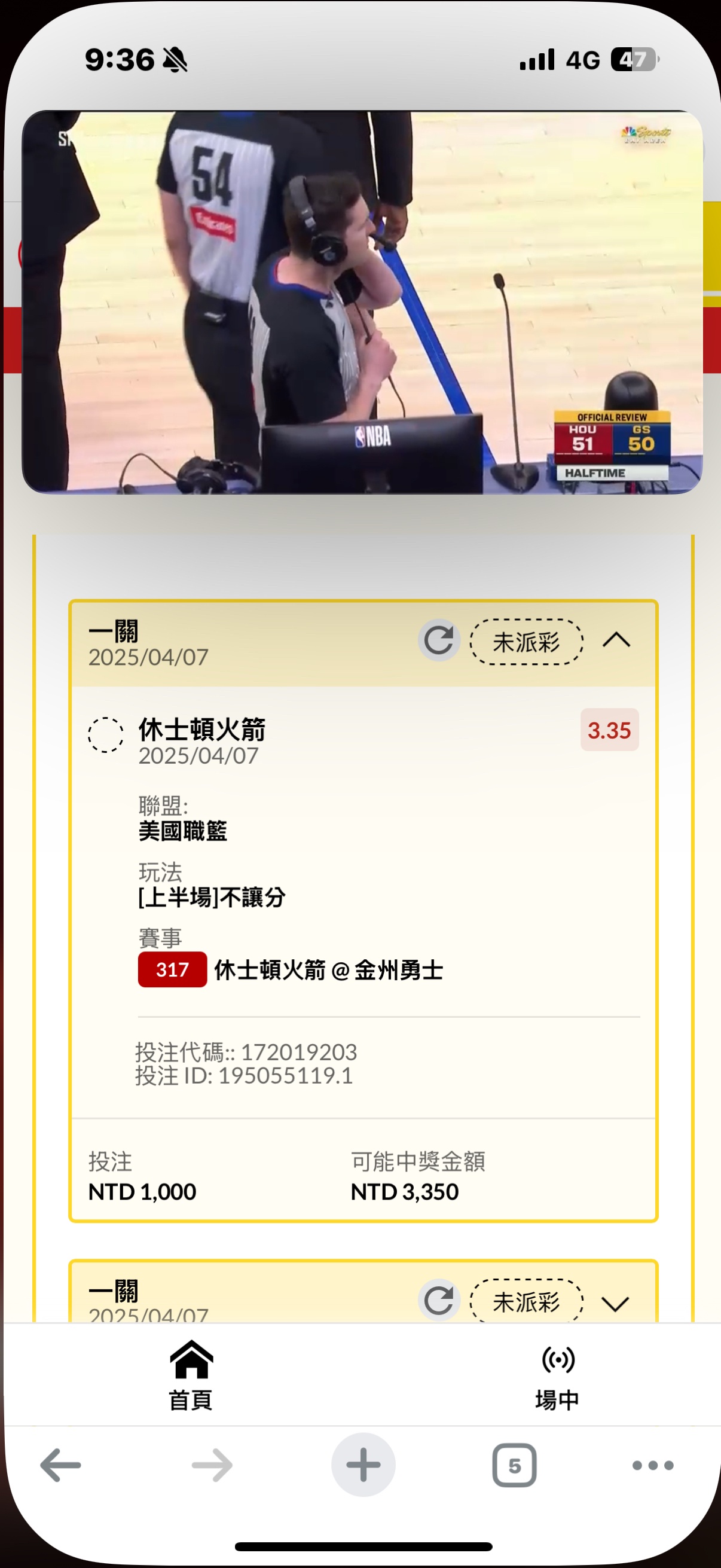View the 5 open browser tabs

(514, 1465)
